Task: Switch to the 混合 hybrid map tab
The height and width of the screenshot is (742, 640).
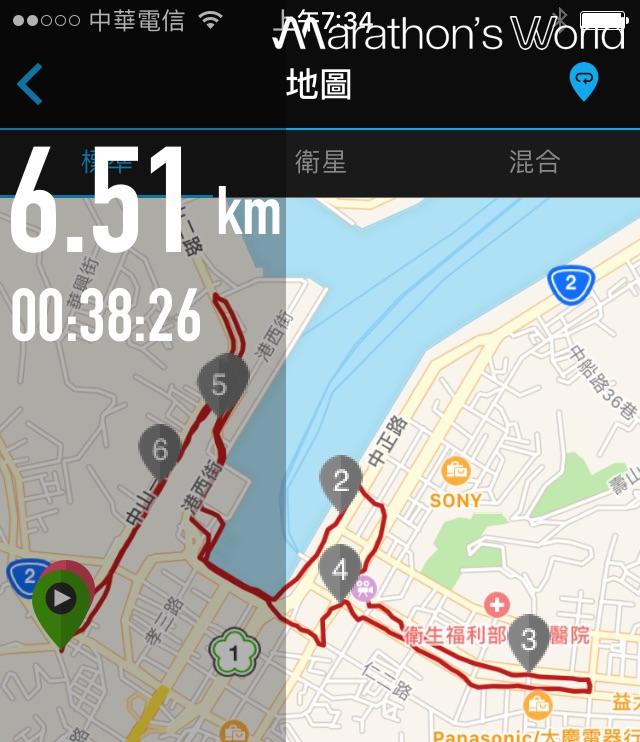Action: click(534, 161)
